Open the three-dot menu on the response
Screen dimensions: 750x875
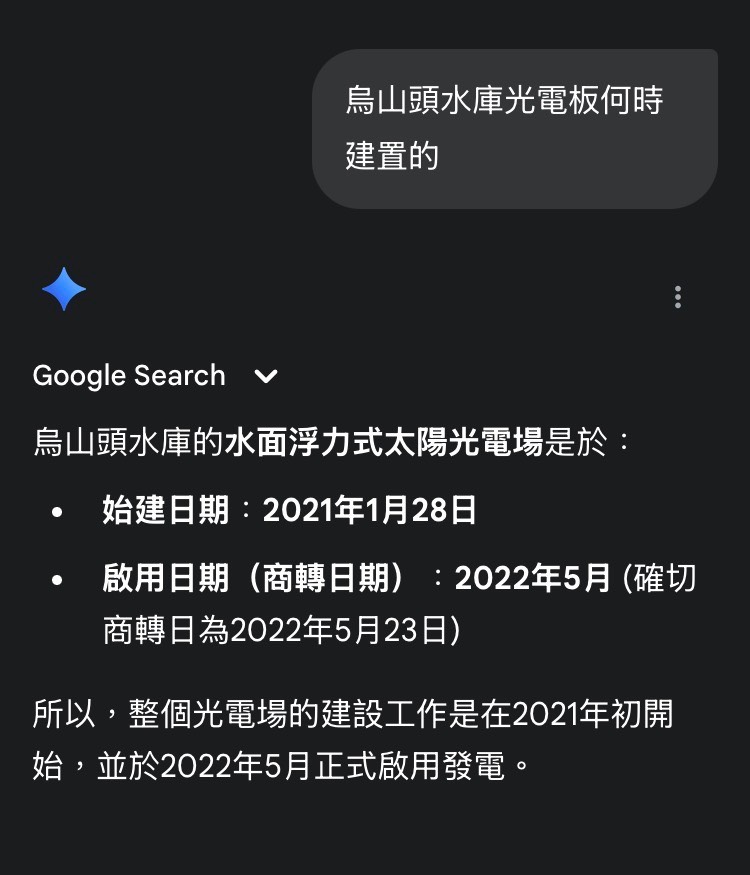[x=678, y=297]
